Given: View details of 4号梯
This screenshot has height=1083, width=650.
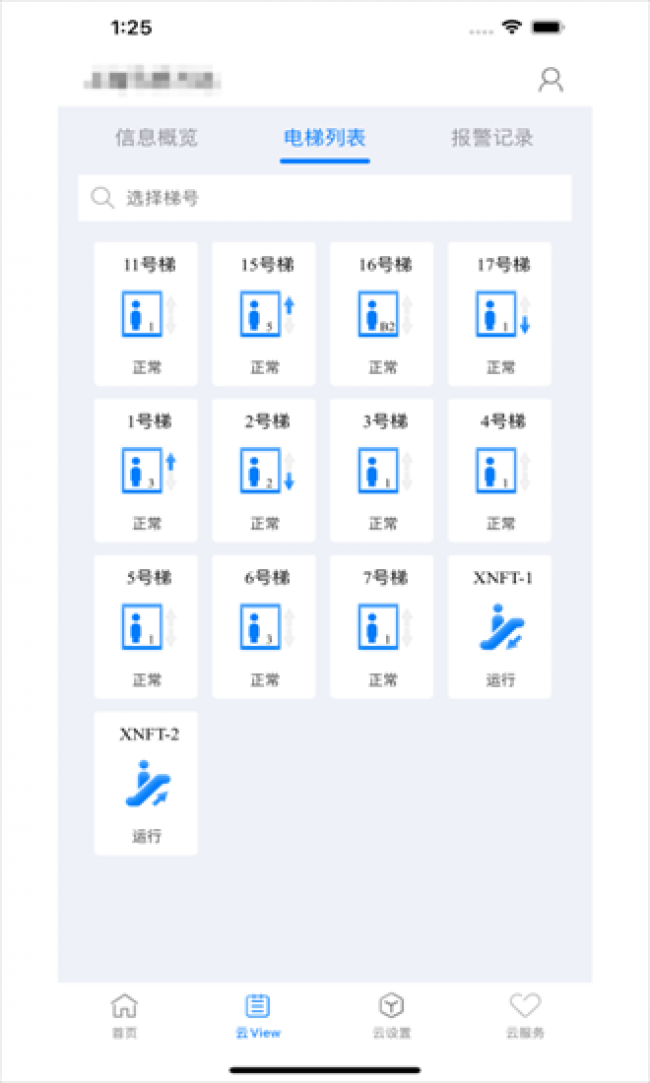Looking at the screenshot, I should tap(499, 470).
